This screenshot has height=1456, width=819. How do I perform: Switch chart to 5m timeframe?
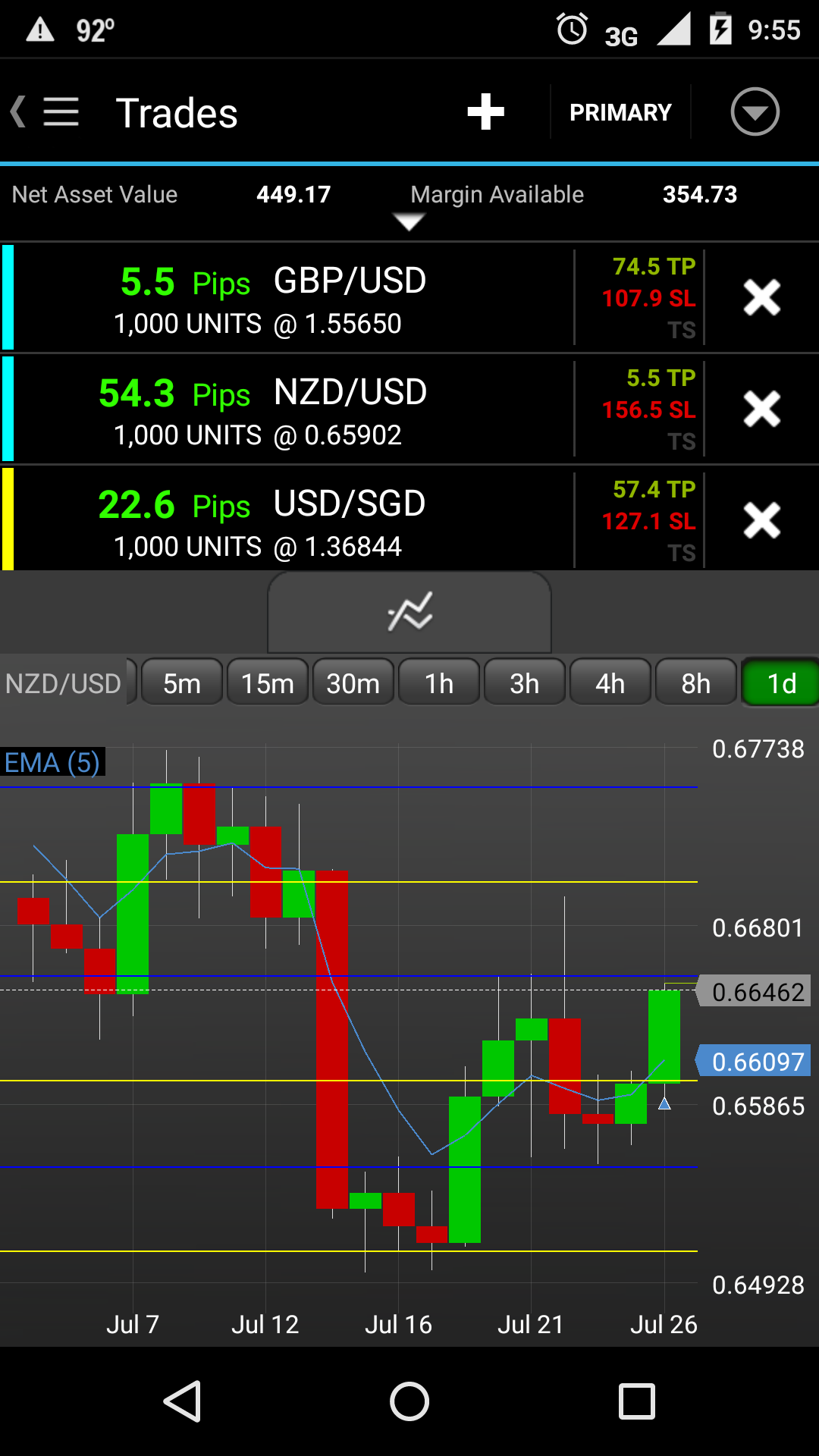[182, 683]
